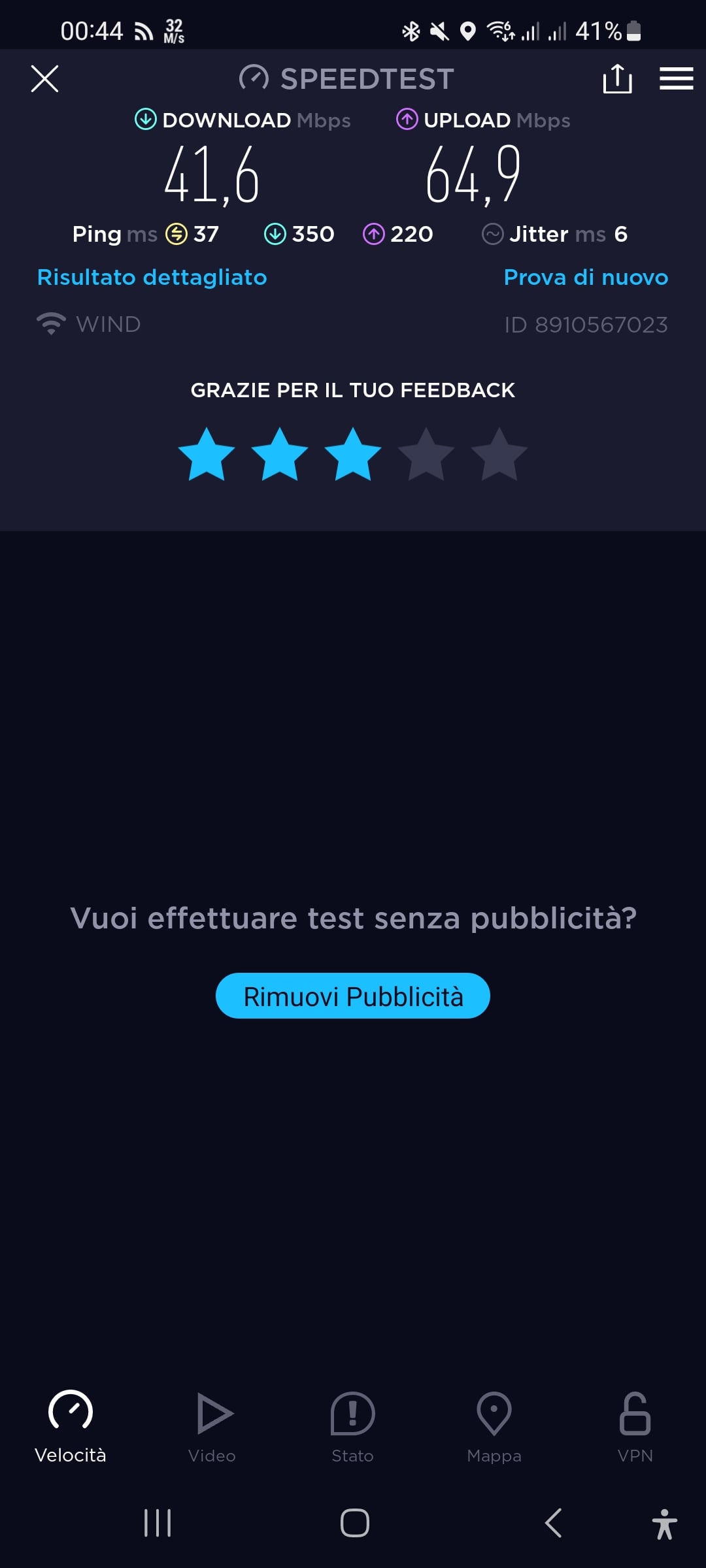Open the hamburger menu
The height and width of the screenshot is (1568, 706).
pyautogui.click(x=676, y=79)
